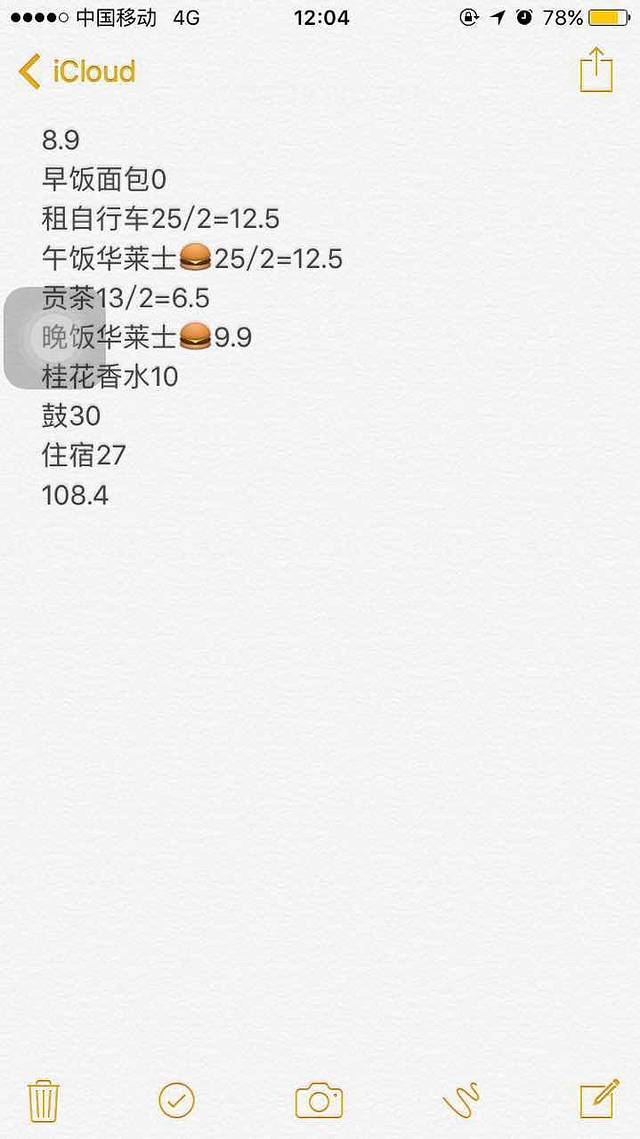The width and height of the screenshot is (640, 1139).
Task: Delete this note with the trash icon
Action: [44, 1101]
